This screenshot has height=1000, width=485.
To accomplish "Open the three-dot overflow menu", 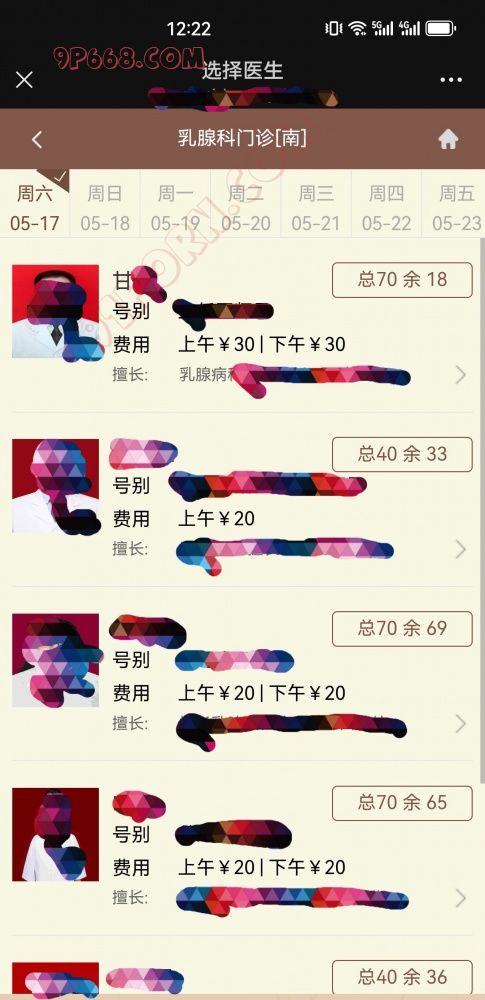I will (451, 80).
